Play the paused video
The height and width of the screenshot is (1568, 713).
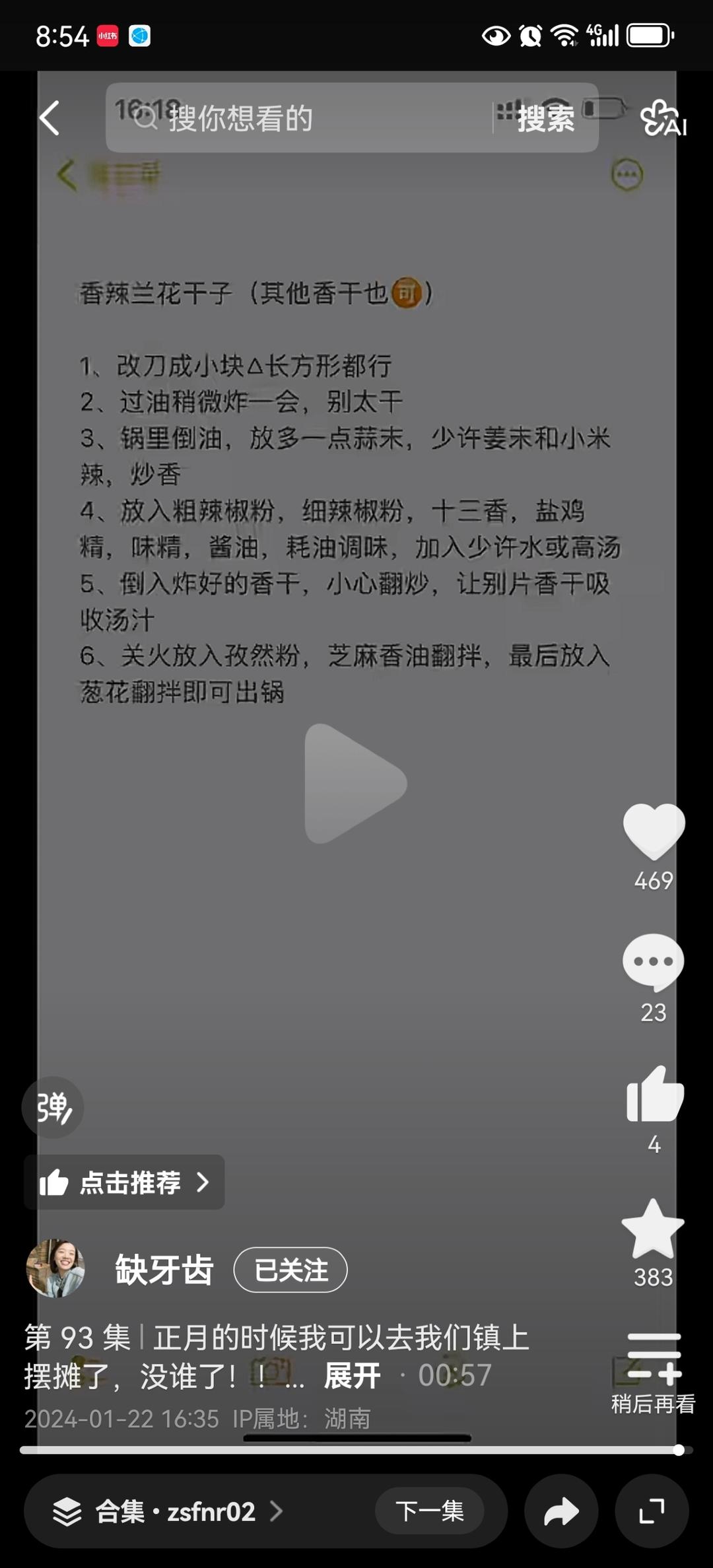[x=355, y=784]
